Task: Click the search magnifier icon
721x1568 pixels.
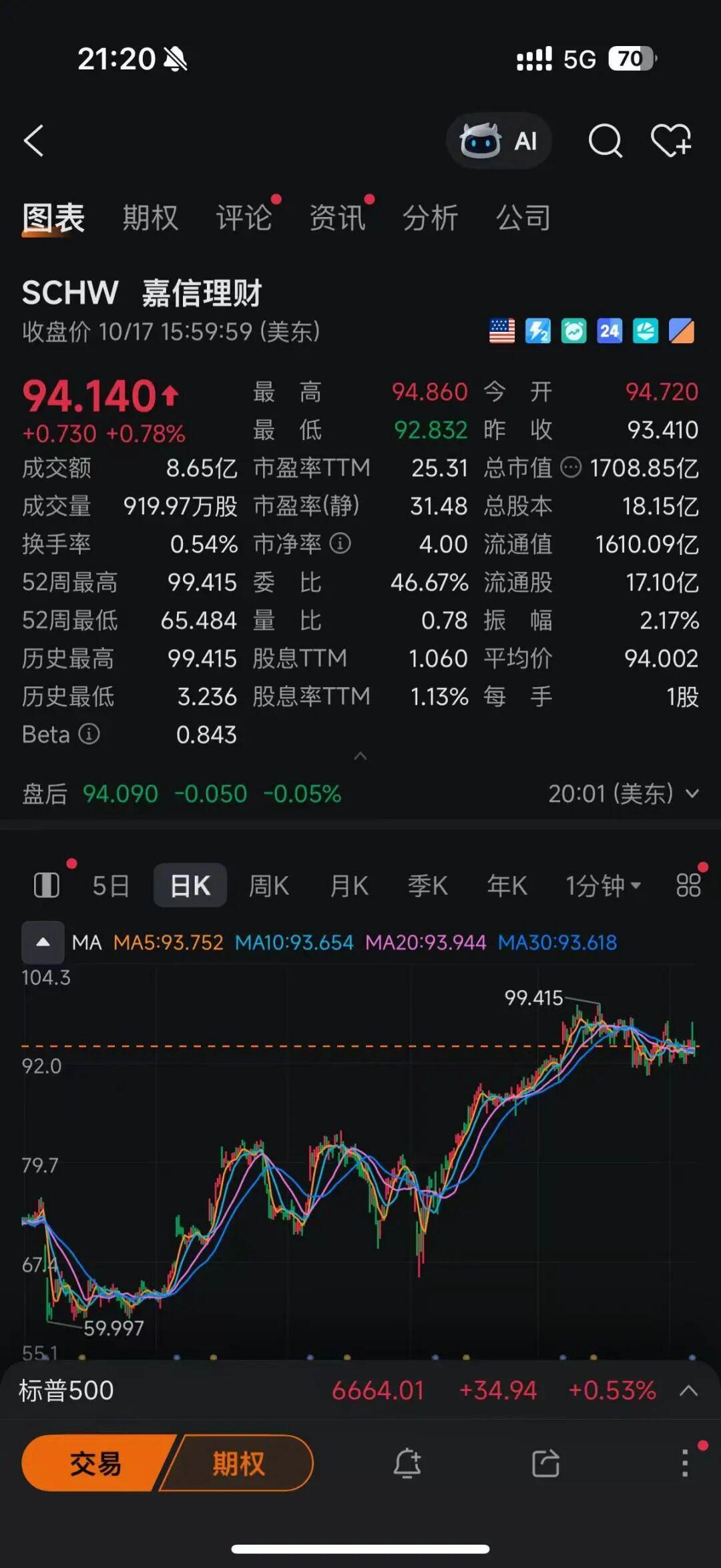Action: tap(604, 141)
